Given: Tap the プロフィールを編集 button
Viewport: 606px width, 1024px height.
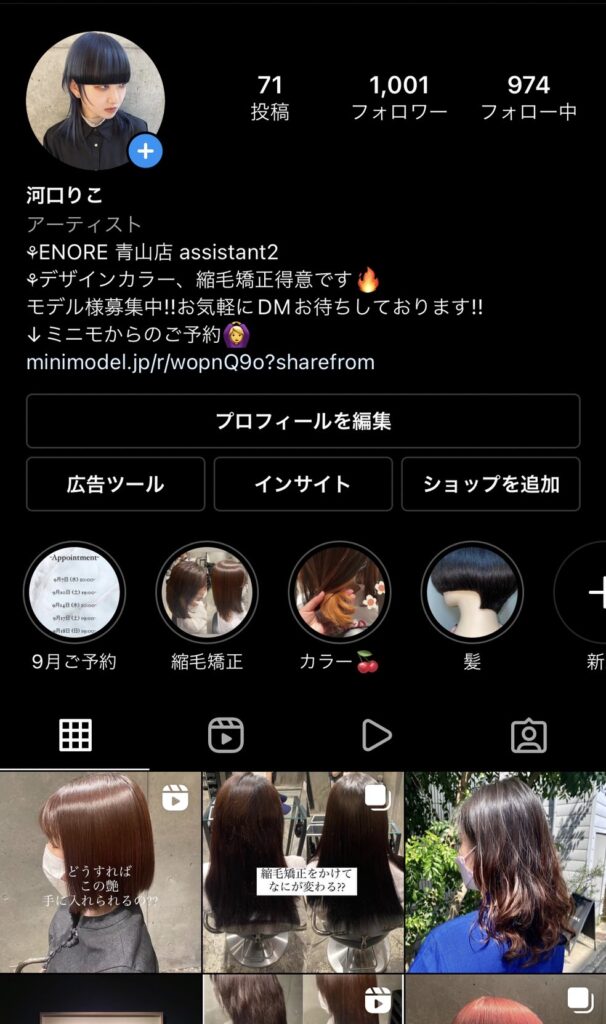Looking at the screenshot, I should [303, 421].
